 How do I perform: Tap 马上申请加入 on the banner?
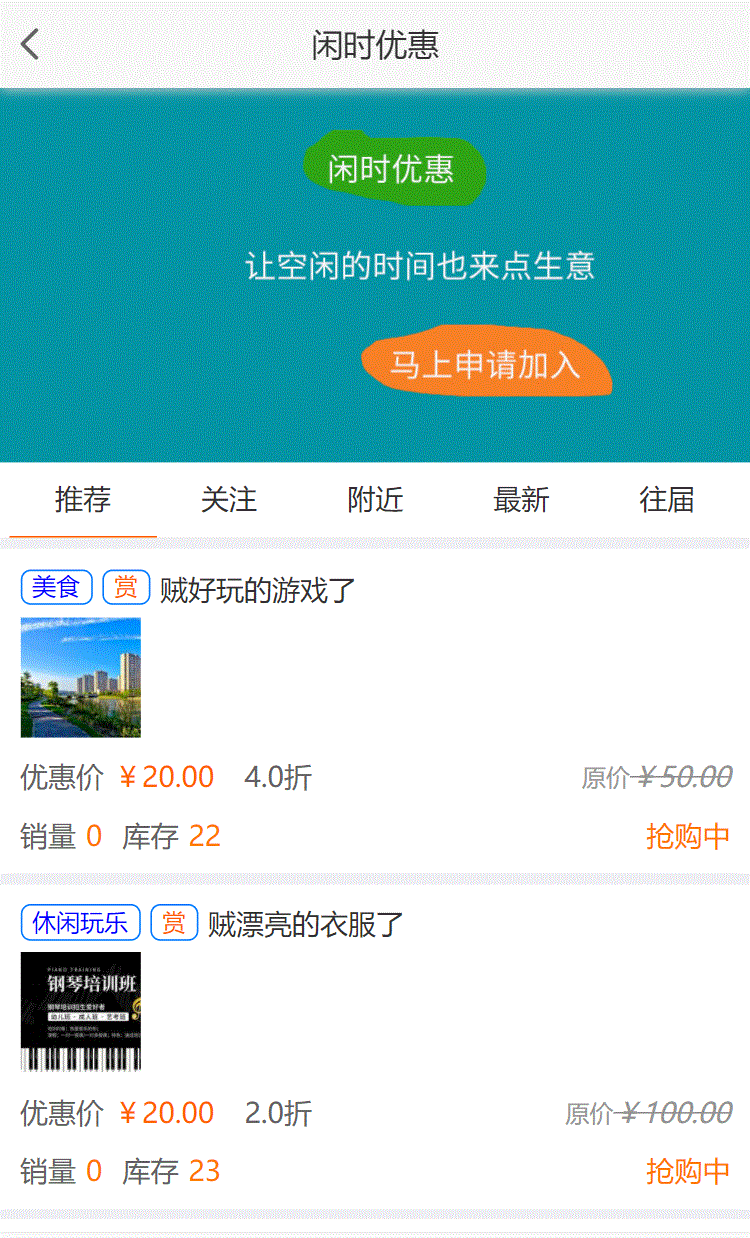(x=486, y=364)
